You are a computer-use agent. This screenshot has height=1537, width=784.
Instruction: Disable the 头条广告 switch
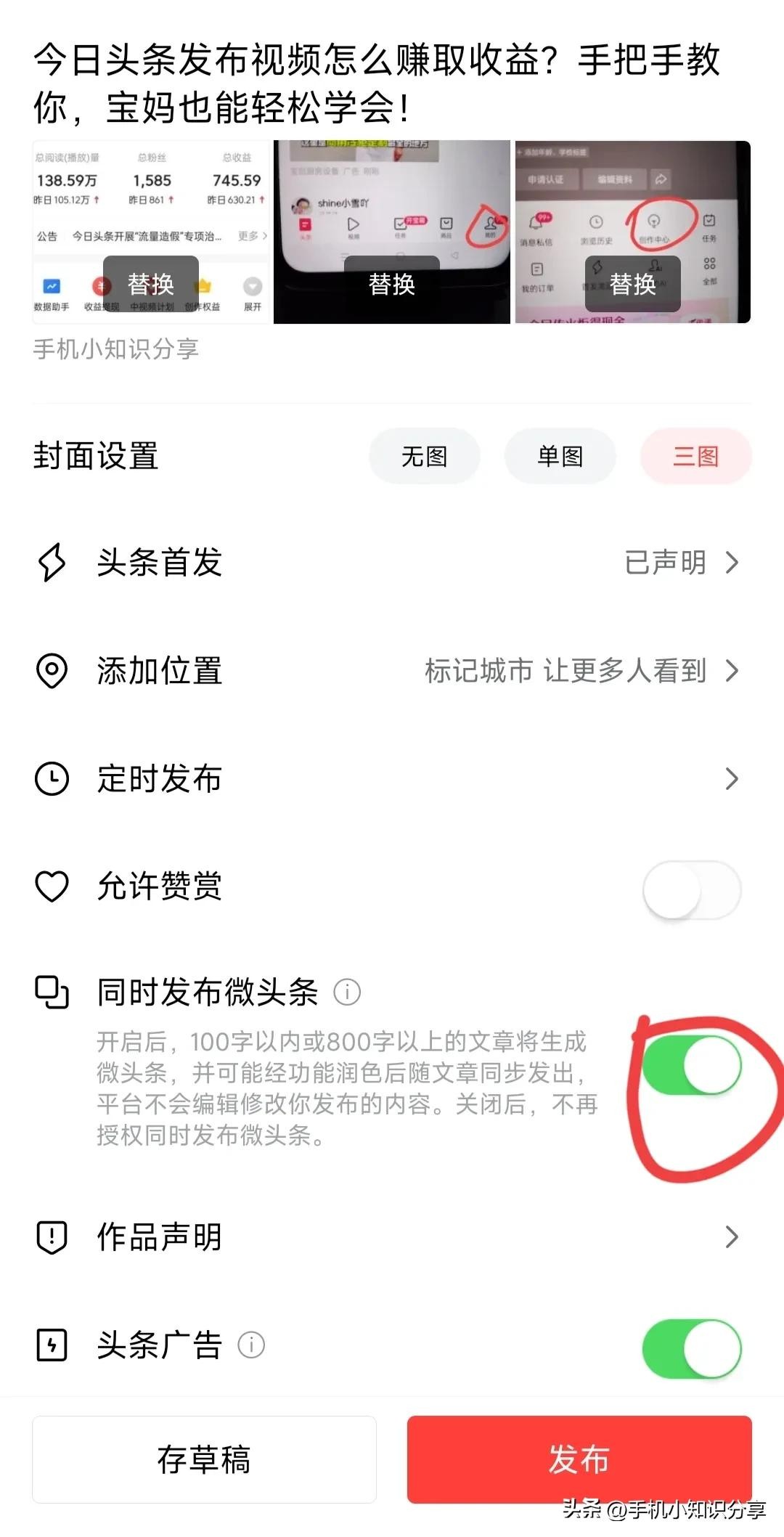pyautogui.click(x=691, y=1348)
